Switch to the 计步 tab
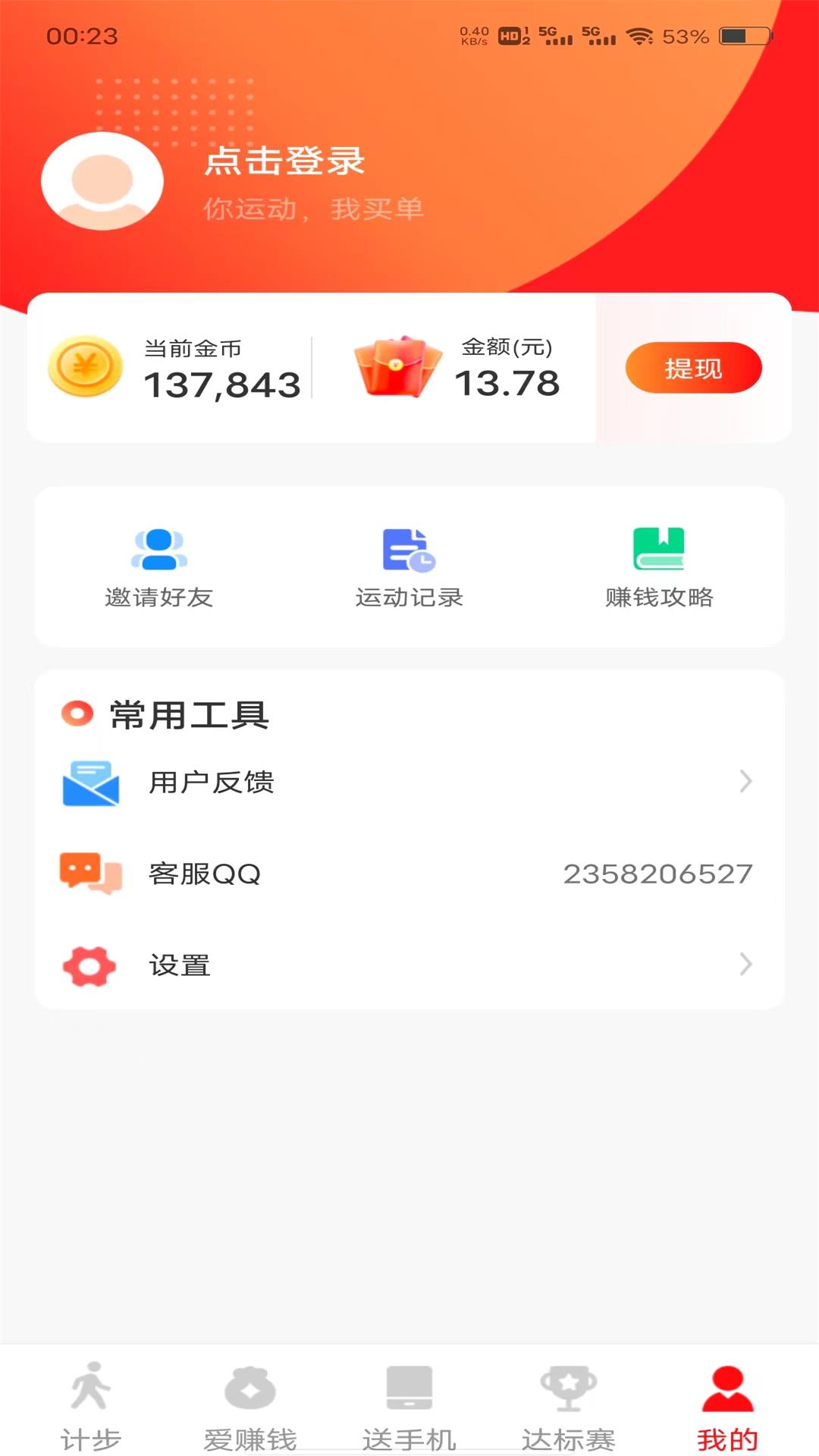Screen dimensions: 819x1456 click(91, 1407)
